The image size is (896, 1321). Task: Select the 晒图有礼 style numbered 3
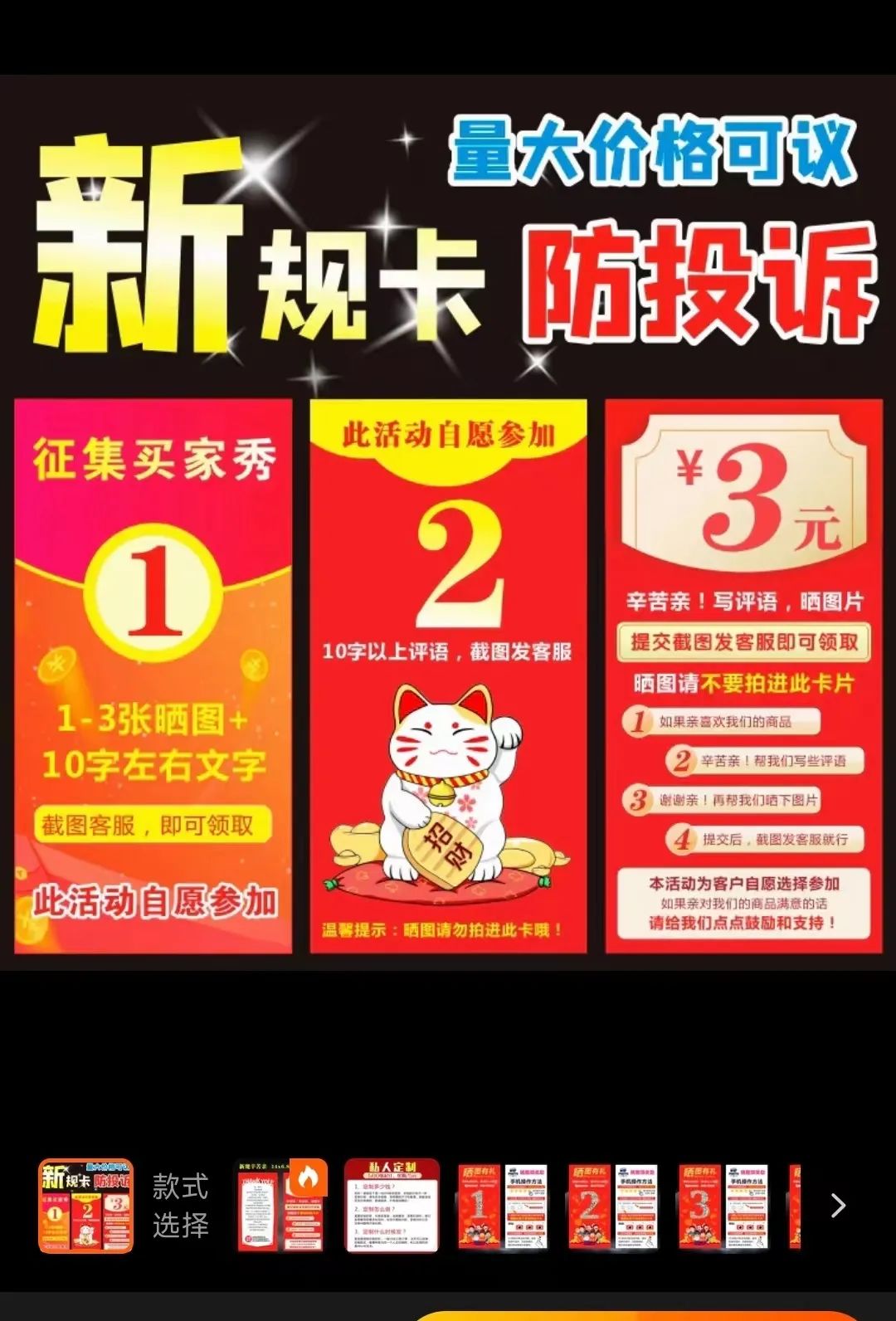coord(723,1206)
